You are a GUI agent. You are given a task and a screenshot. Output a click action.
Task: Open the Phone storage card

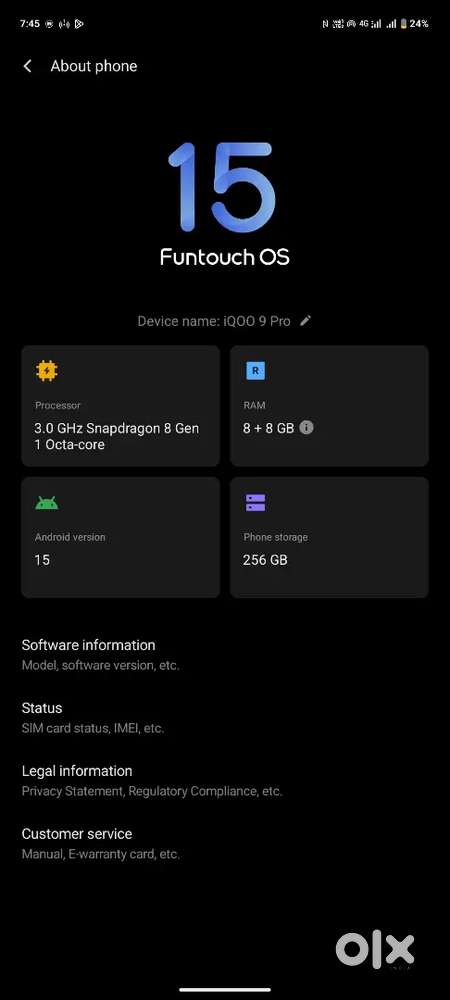coord(329,538)
